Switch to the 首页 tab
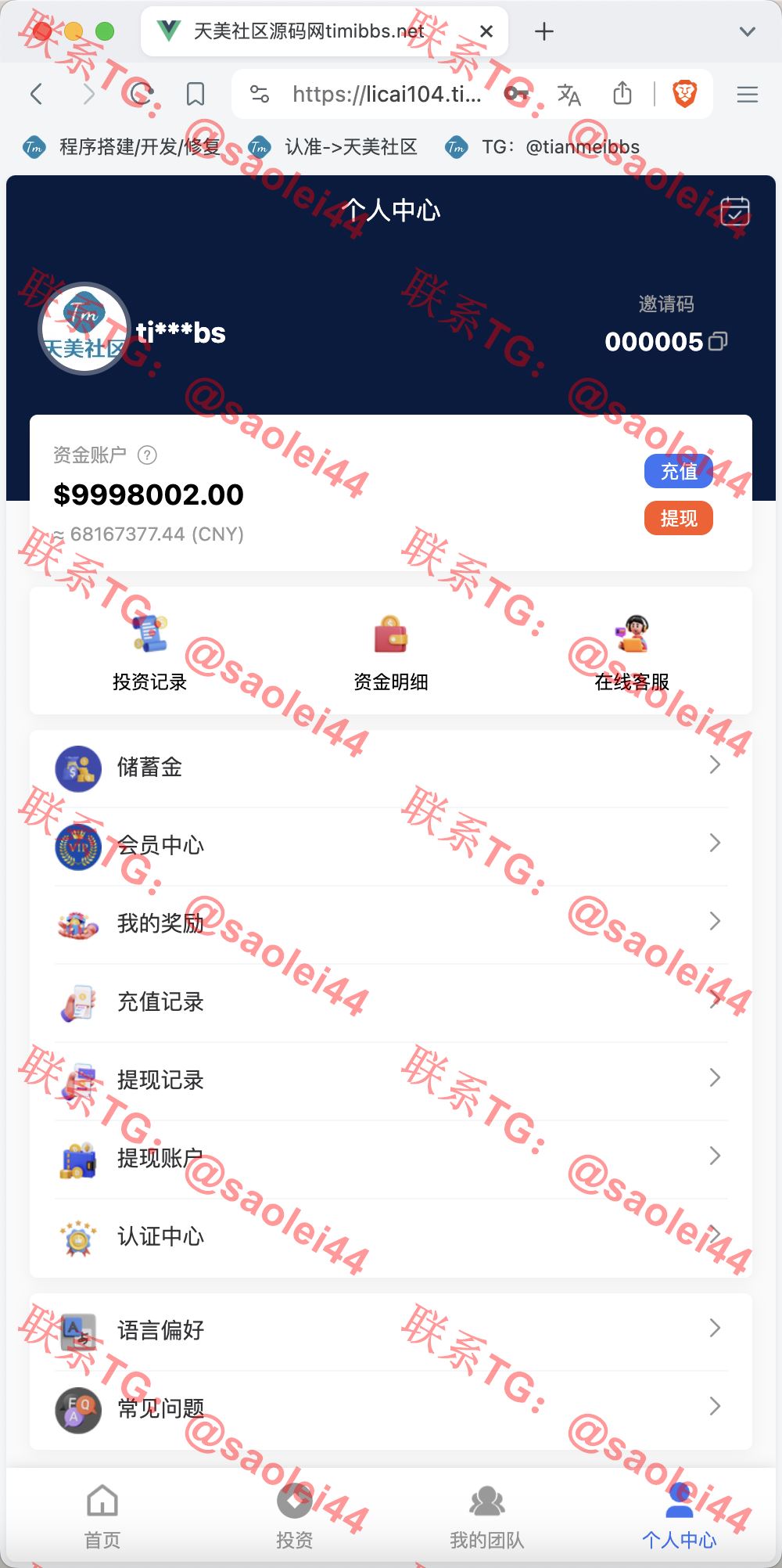Viewport: 782px width, 1568px height. (x=102, y=1517)
